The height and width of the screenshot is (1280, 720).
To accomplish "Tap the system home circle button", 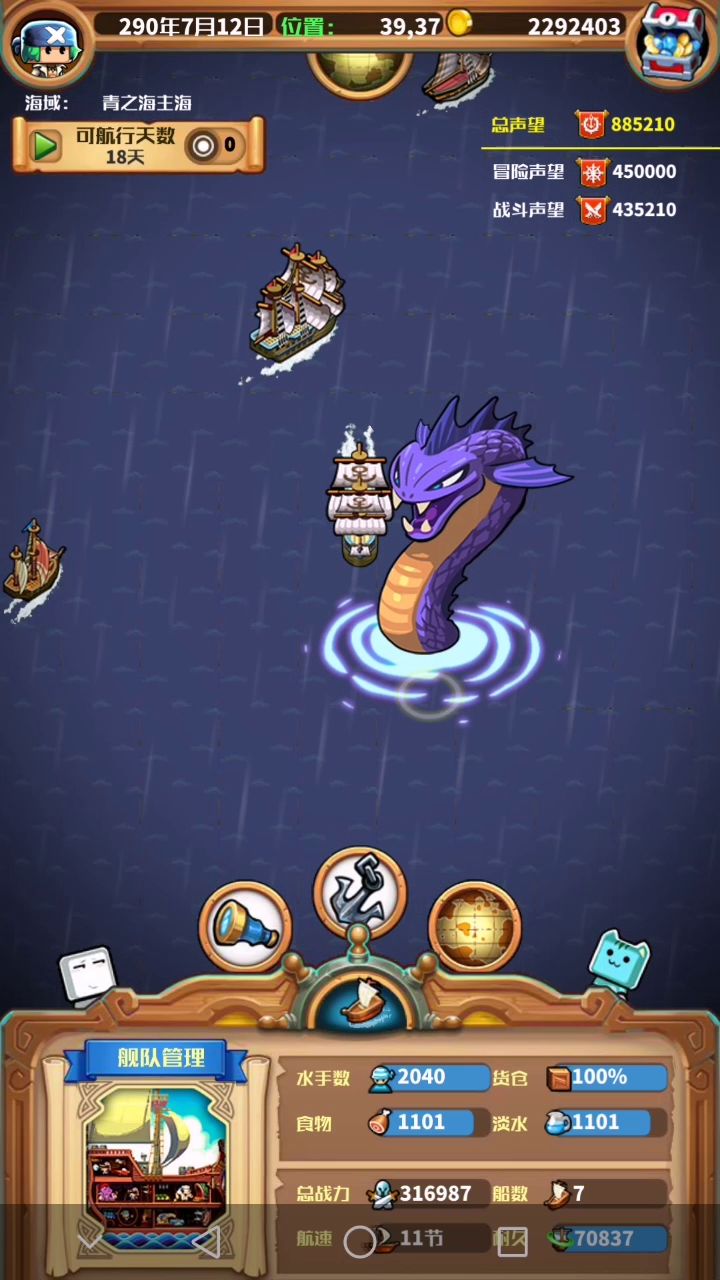I will [360, 1242].
